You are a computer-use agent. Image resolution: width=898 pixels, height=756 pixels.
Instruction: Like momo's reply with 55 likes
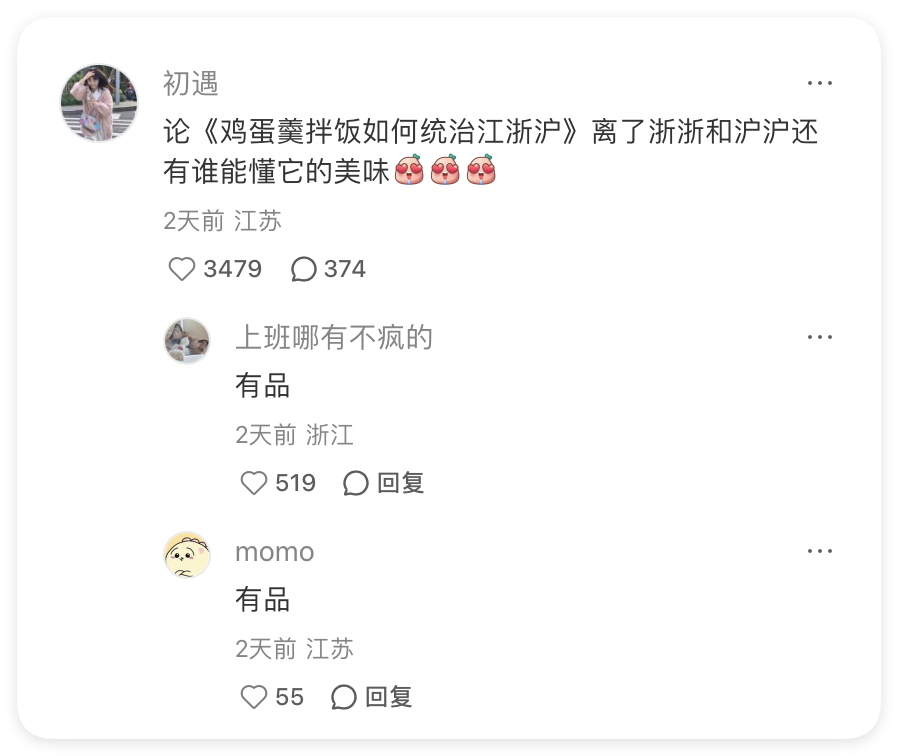[x=255, y=697]
